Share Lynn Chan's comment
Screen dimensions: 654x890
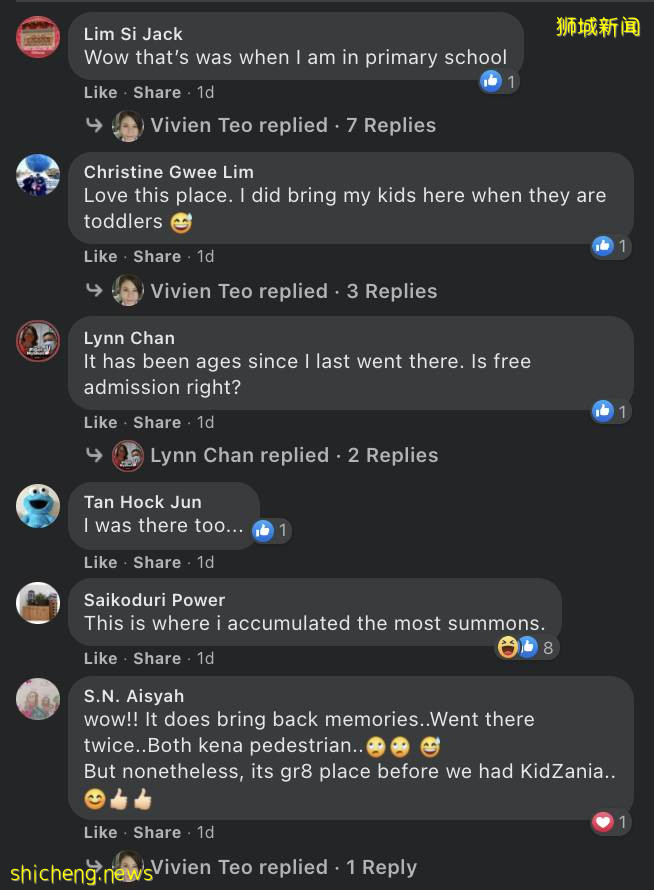coord(157,422)
